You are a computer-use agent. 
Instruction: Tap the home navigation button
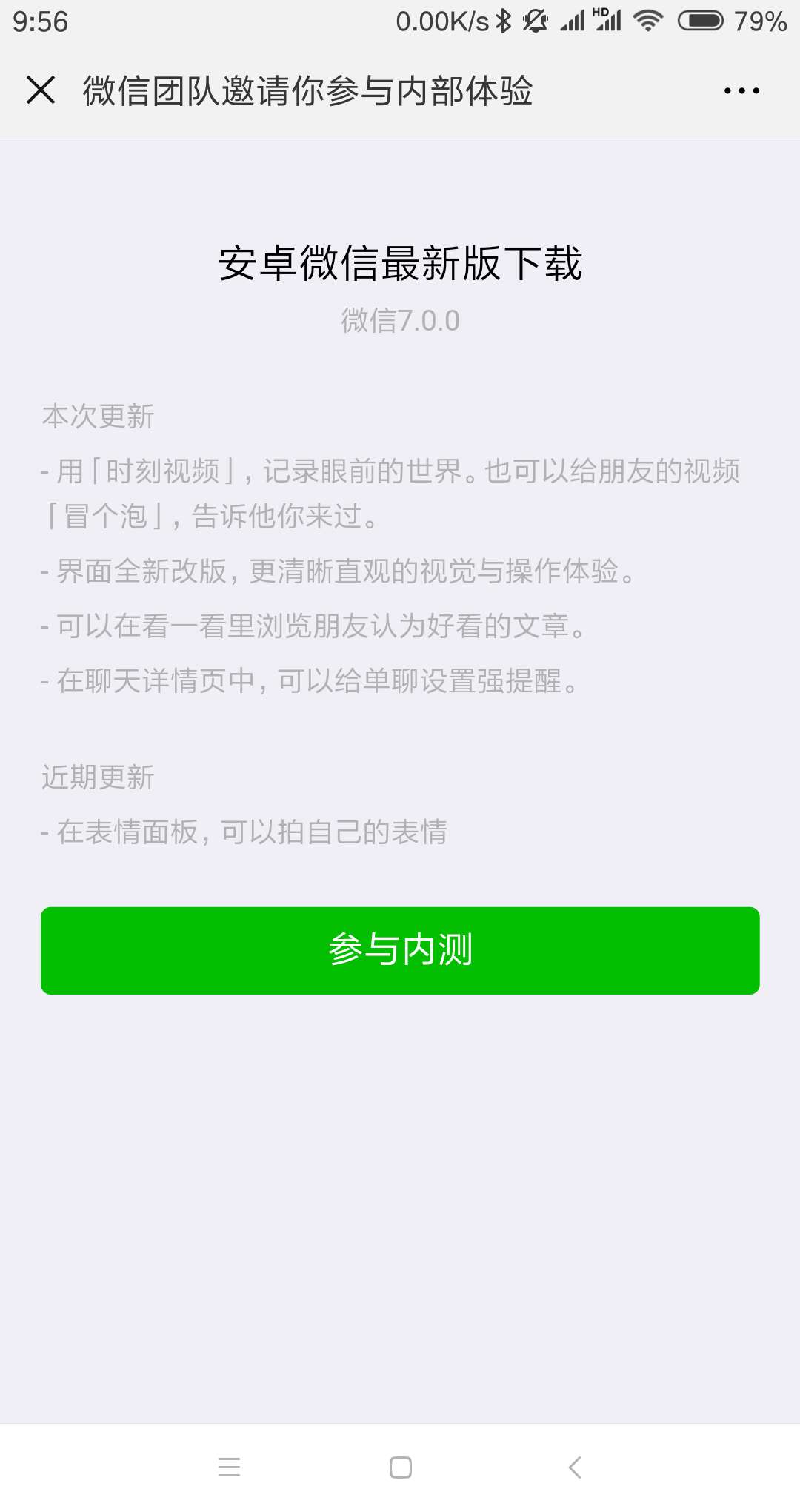pyautogui.click(x=400, y=1466)
